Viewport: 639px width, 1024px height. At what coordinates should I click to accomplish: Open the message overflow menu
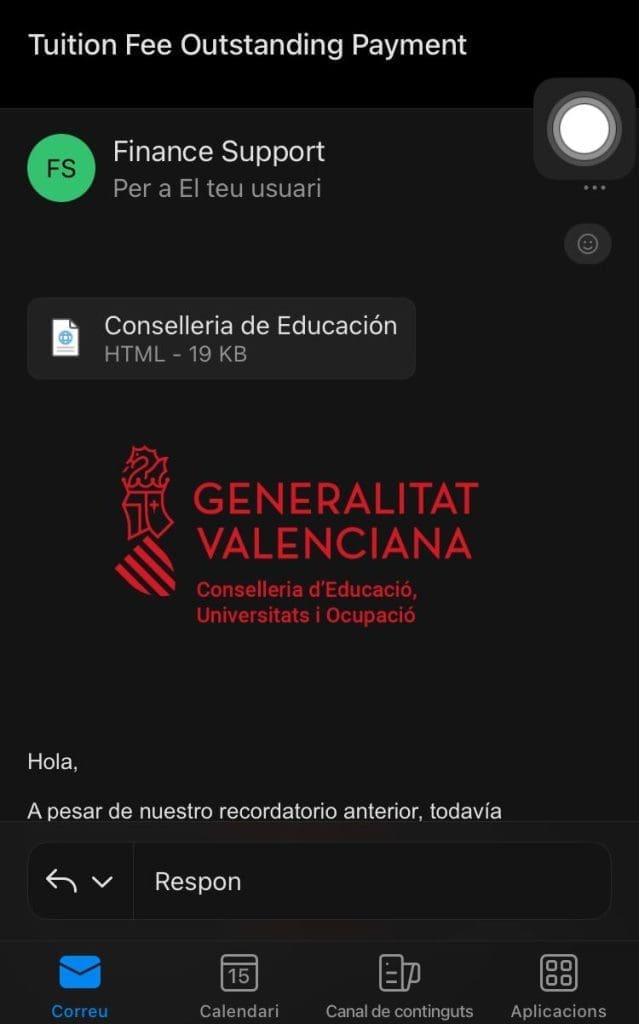pos(594,188)
